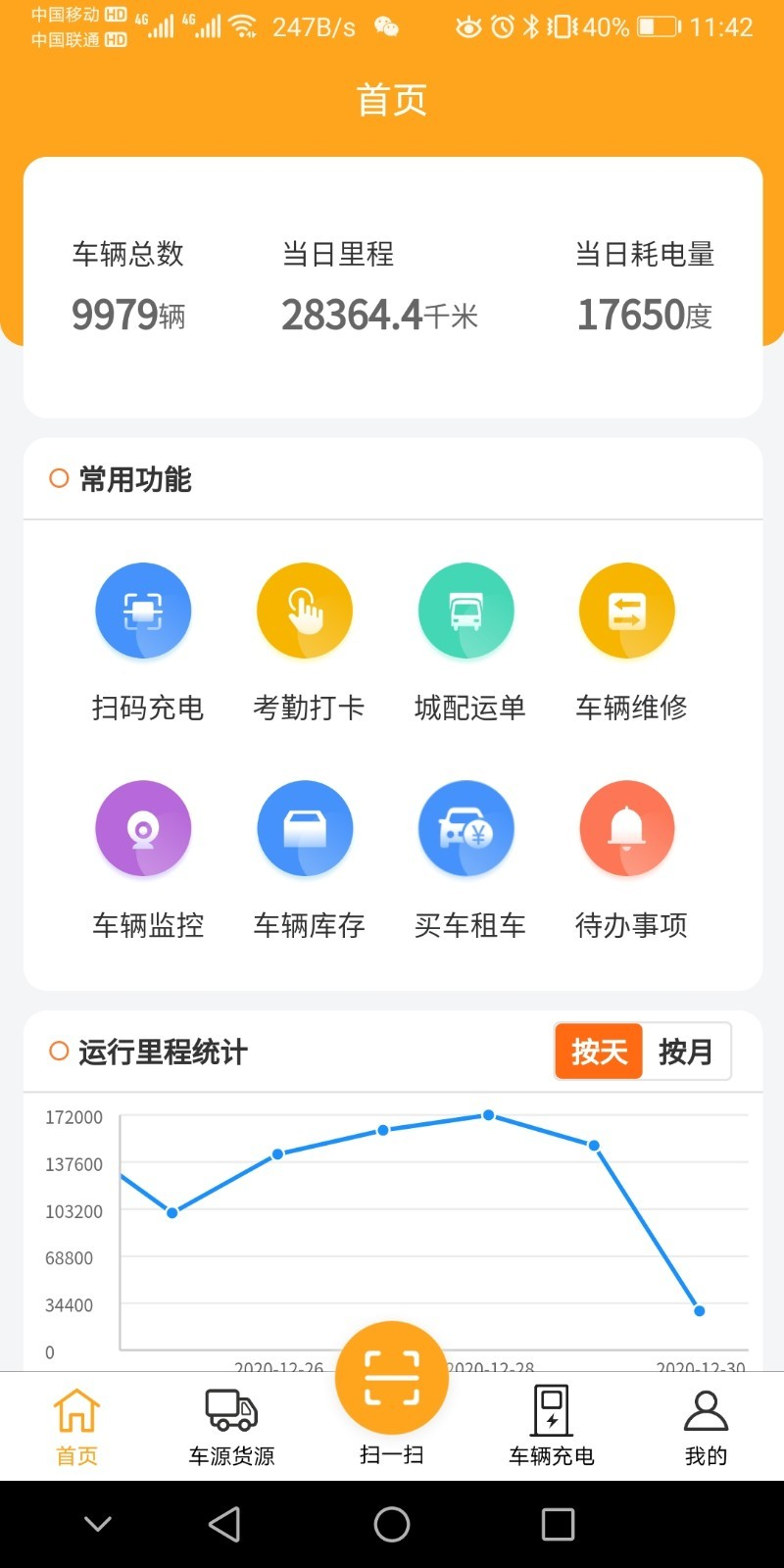The width and height of the screenshot is (784, 1568).
Task: Open the 买车租车 buy or rent car icon
Action: [465, 828]
